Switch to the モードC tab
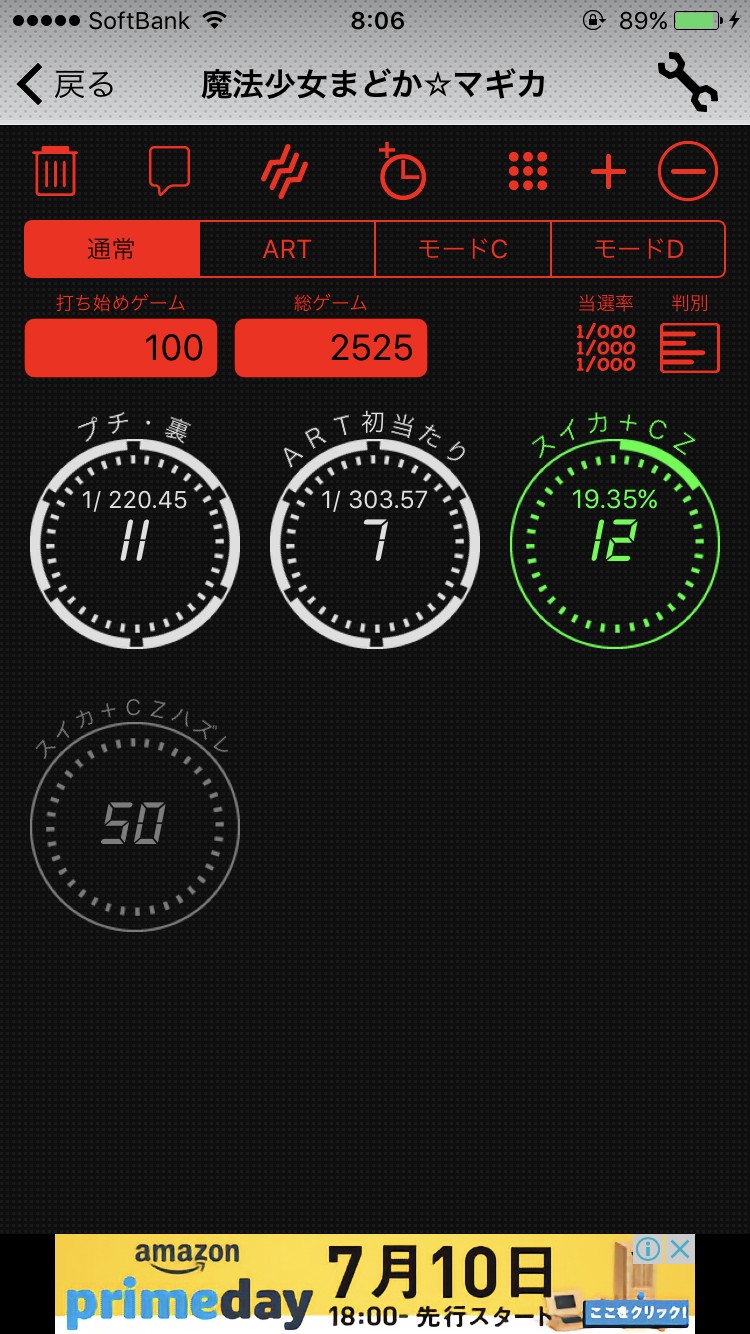Viewport: 750px width, 1334px height. (x=462, y=249)
